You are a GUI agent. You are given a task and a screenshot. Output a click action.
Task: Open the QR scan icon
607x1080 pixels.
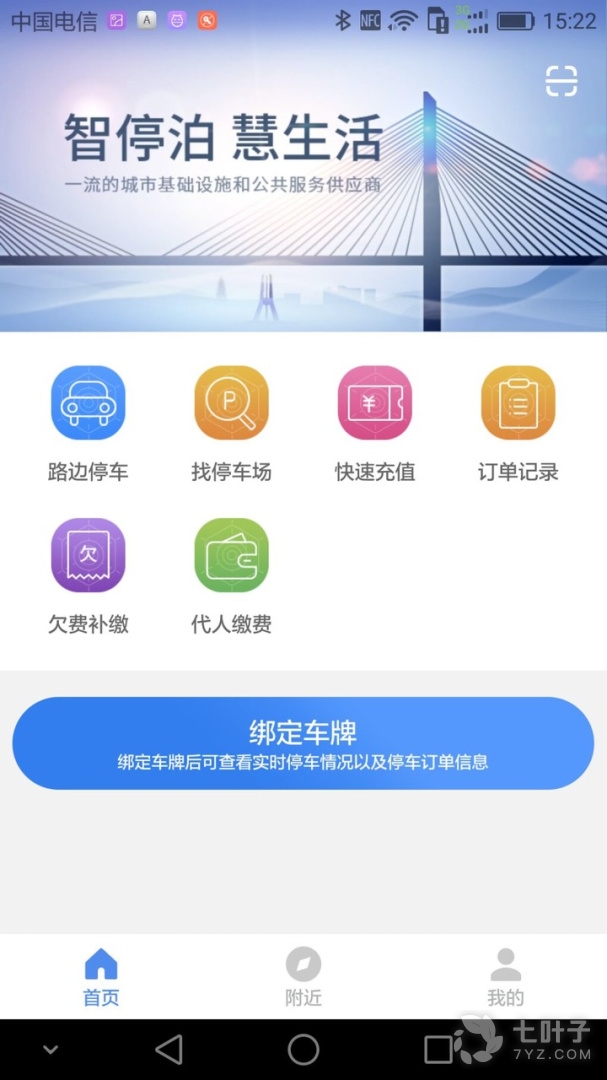click(561, 81)
